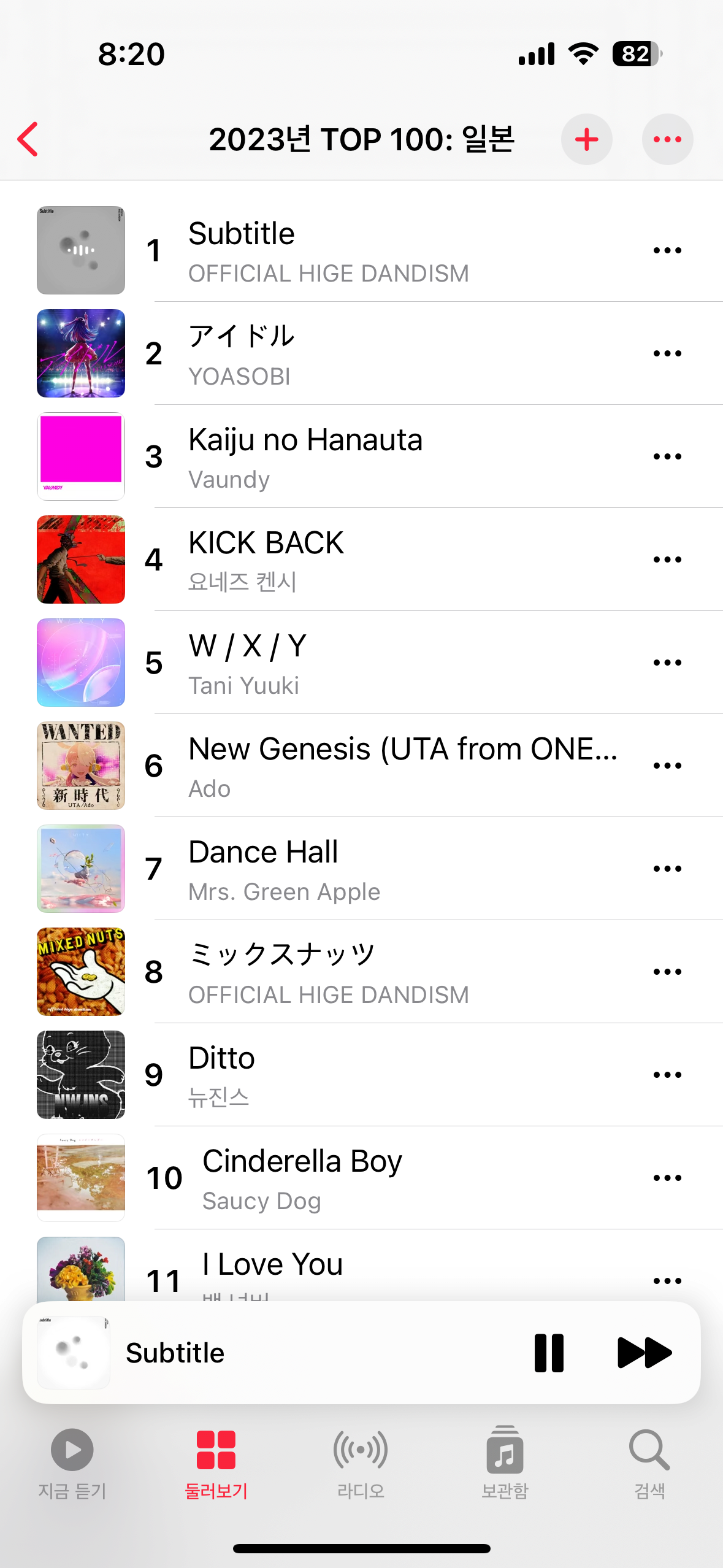Open more options for KICK BACK

(x=667, y=559)
